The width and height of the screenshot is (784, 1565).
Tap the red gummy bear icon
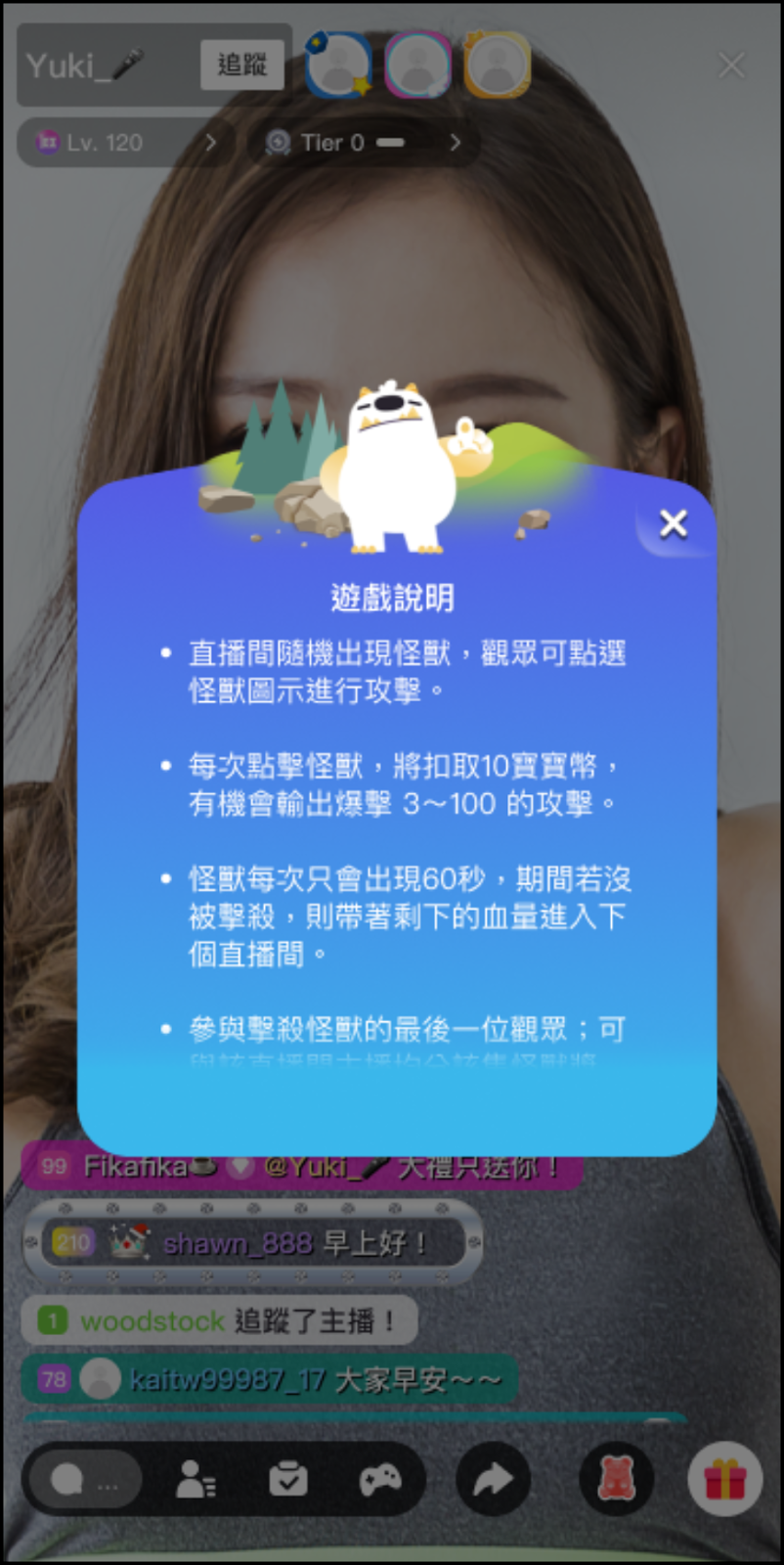point(617,1479)
